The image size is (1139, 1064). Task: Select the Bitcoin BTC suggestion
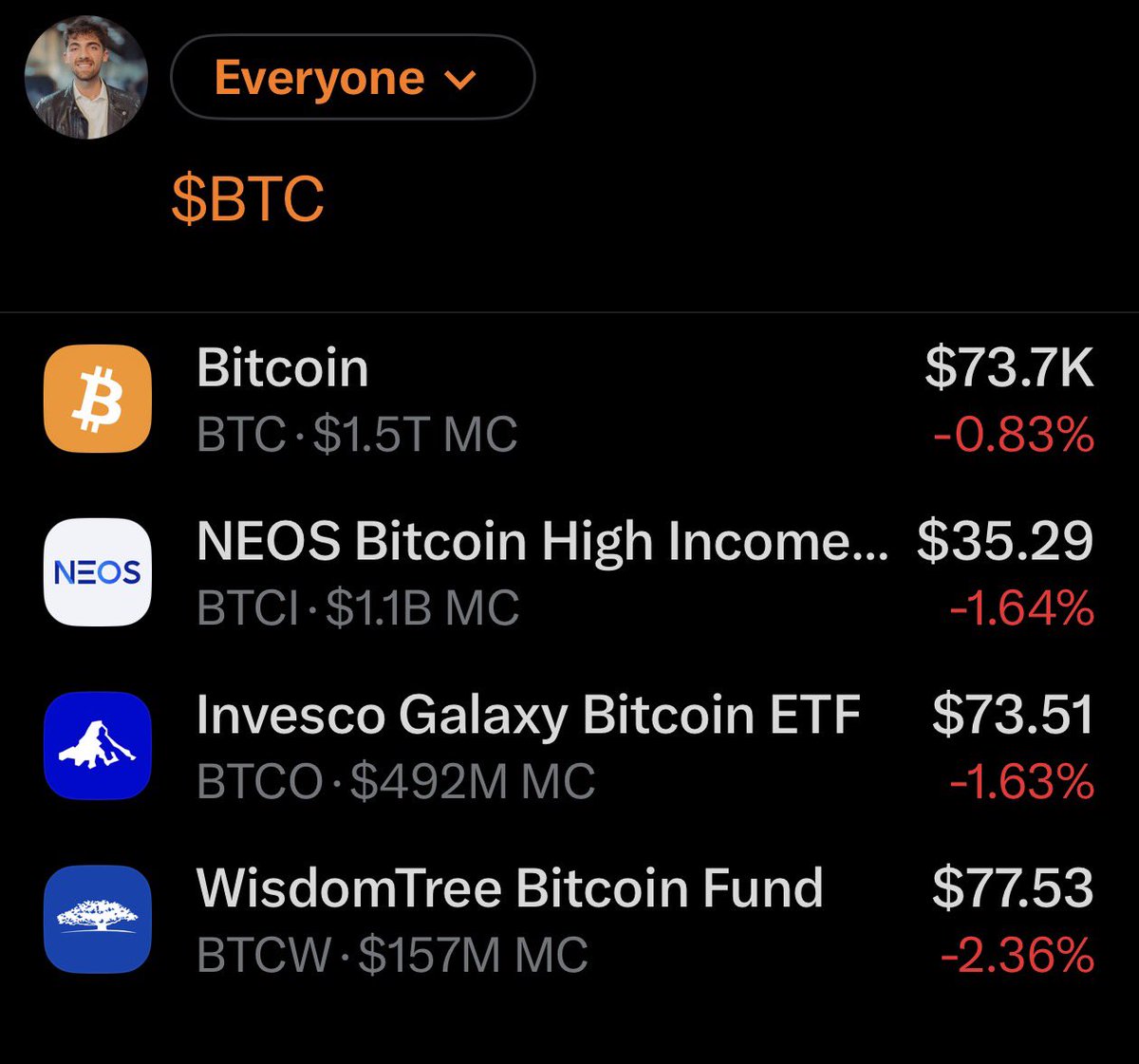pyautogui.click(x=569, y=400)
